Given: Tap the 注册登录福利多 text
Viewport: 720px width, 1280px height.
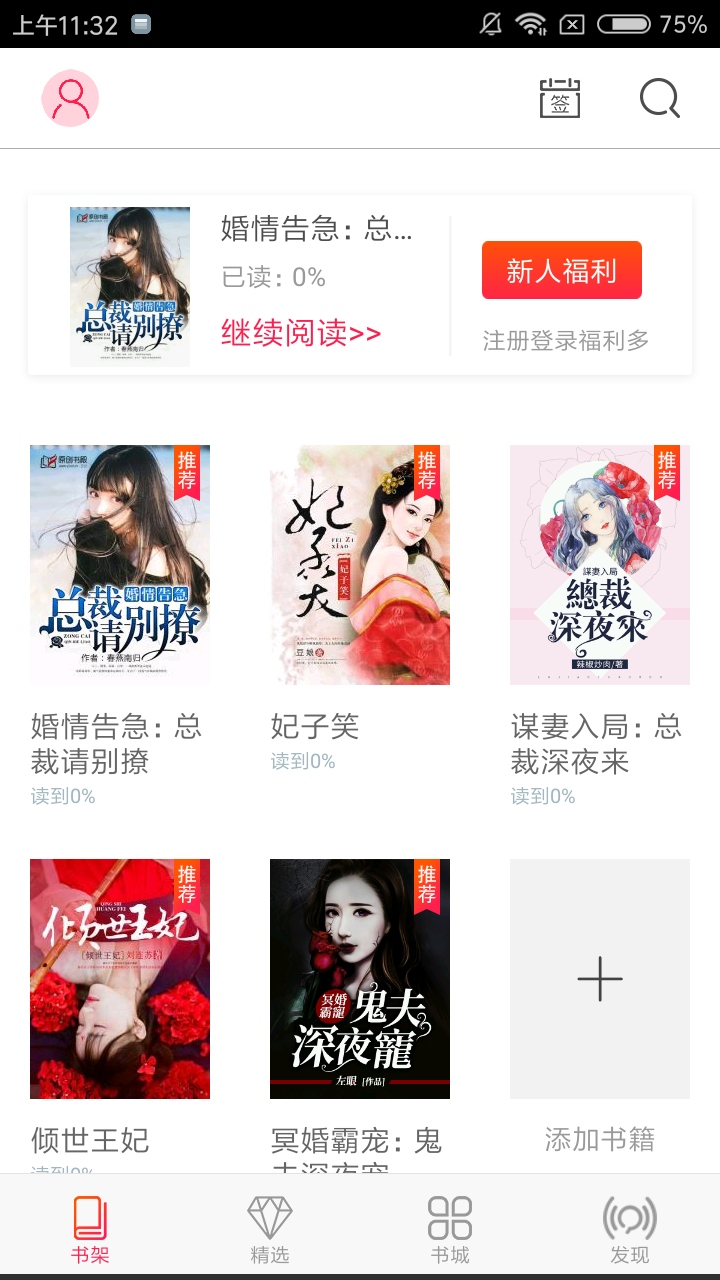Looking at the screenshot, I should pos(565,340).
